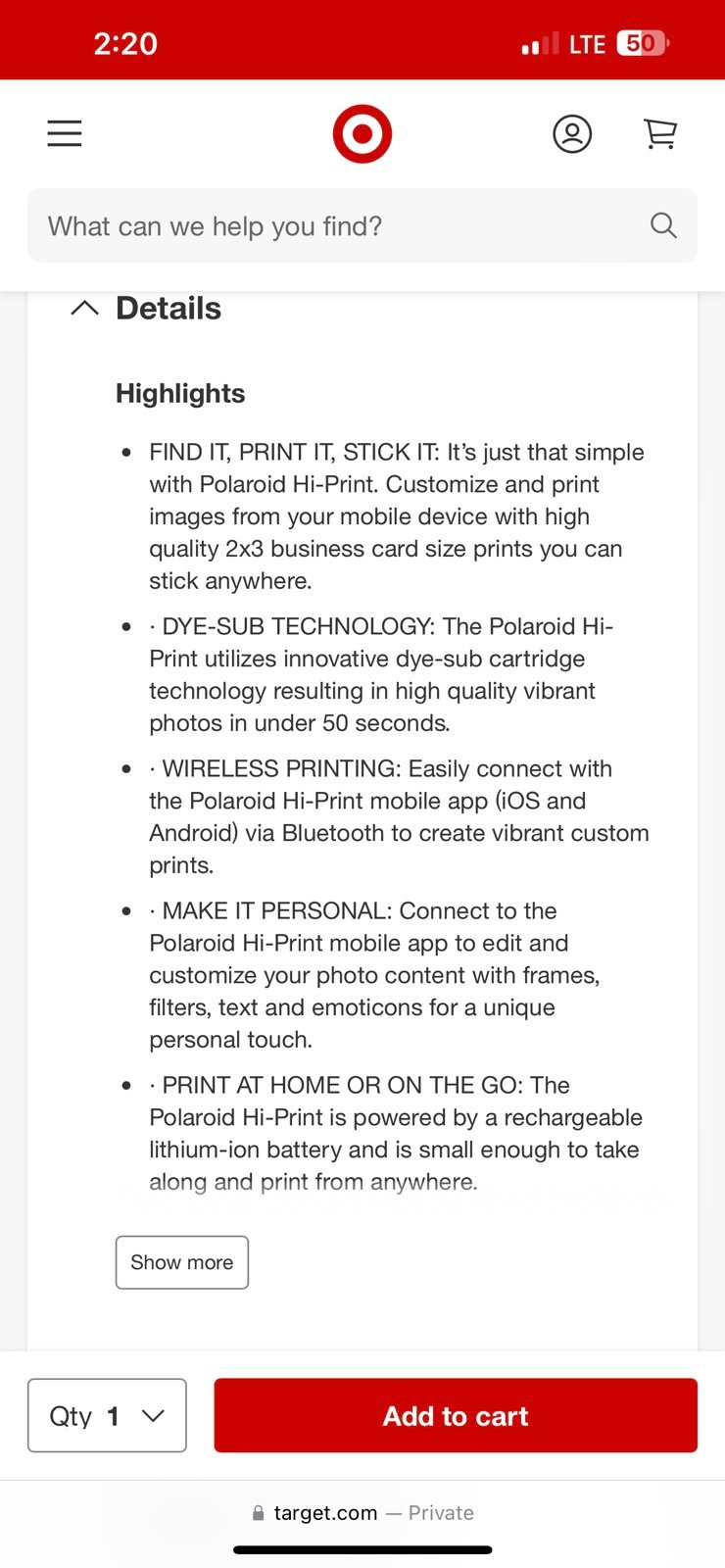Viewport: 725px width, 1568px height.
Task: Open the account profile icon
Action: (x=572, y=133)
